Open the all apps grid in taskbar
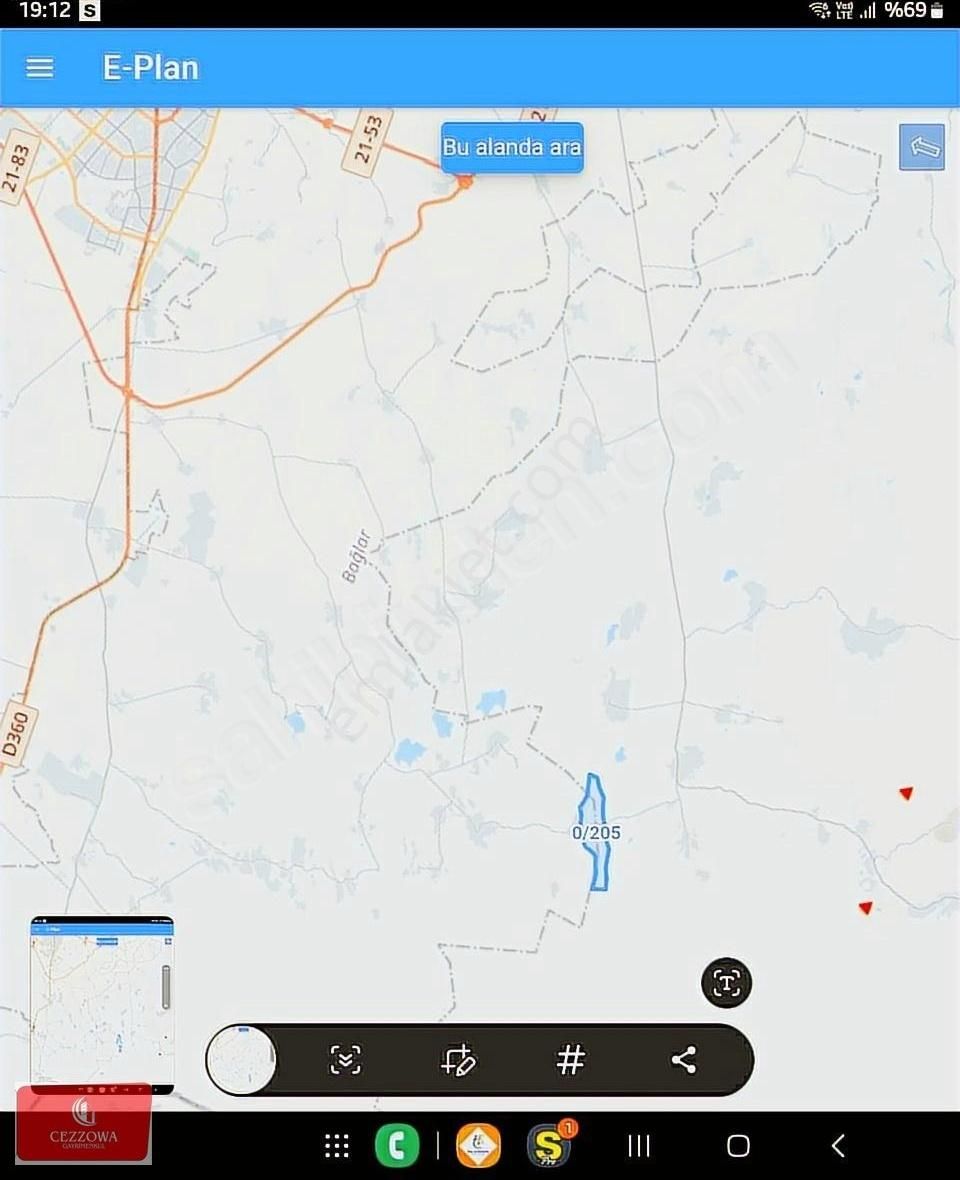The width and height of the screenshot is (960, 1180). (x=337, y=1146)
